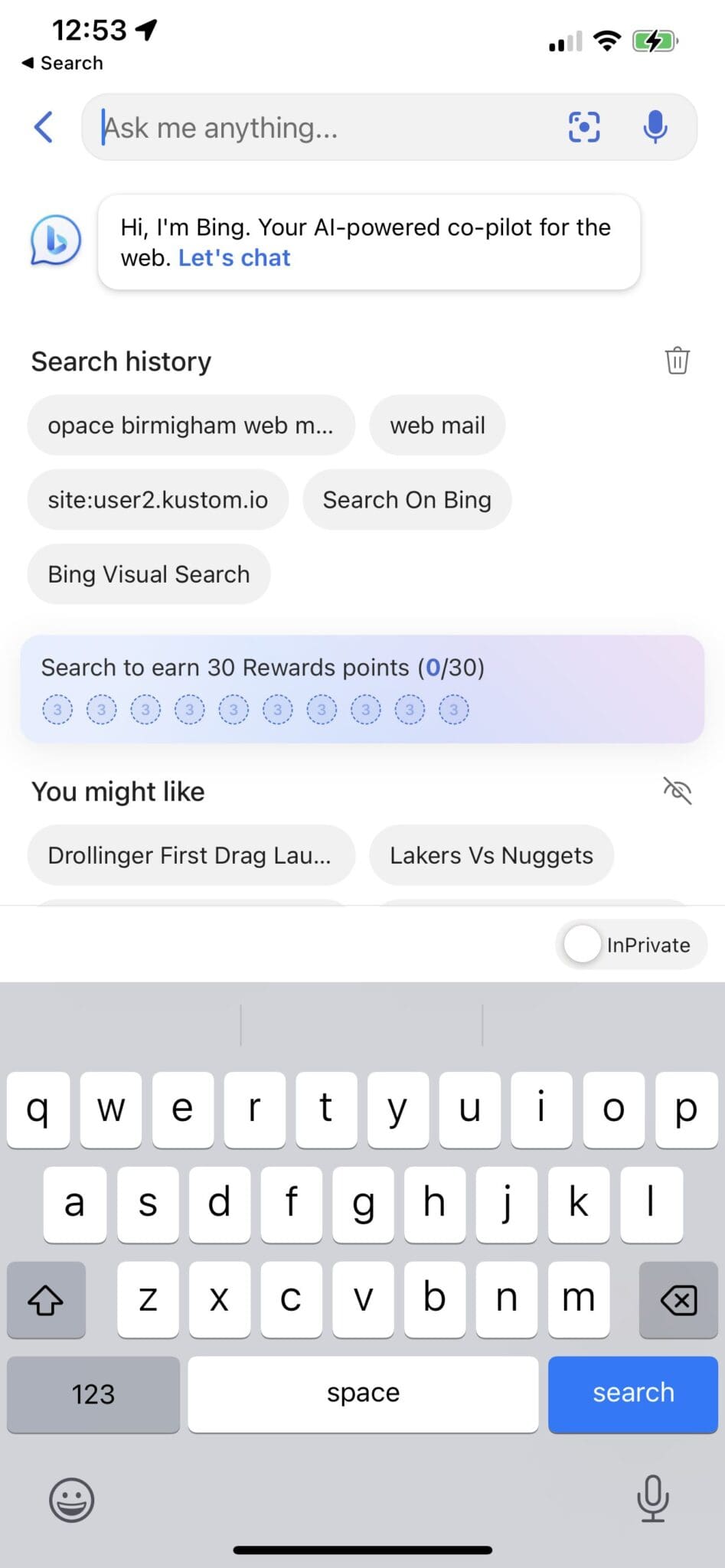Tap the shift key on the keyboard
Viewport: 725px width, 1568px height.
46,1299
